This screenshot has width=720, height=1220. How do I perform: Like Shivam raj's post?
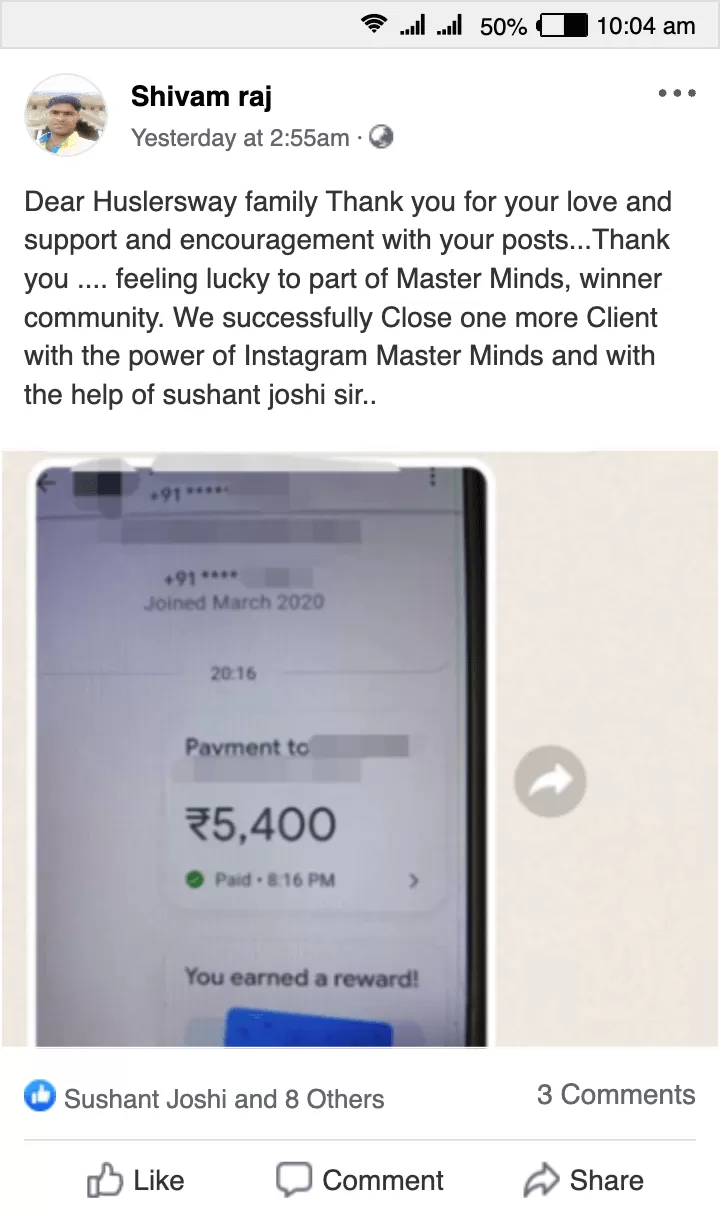pyautogui.click(x=136, y=1180)
